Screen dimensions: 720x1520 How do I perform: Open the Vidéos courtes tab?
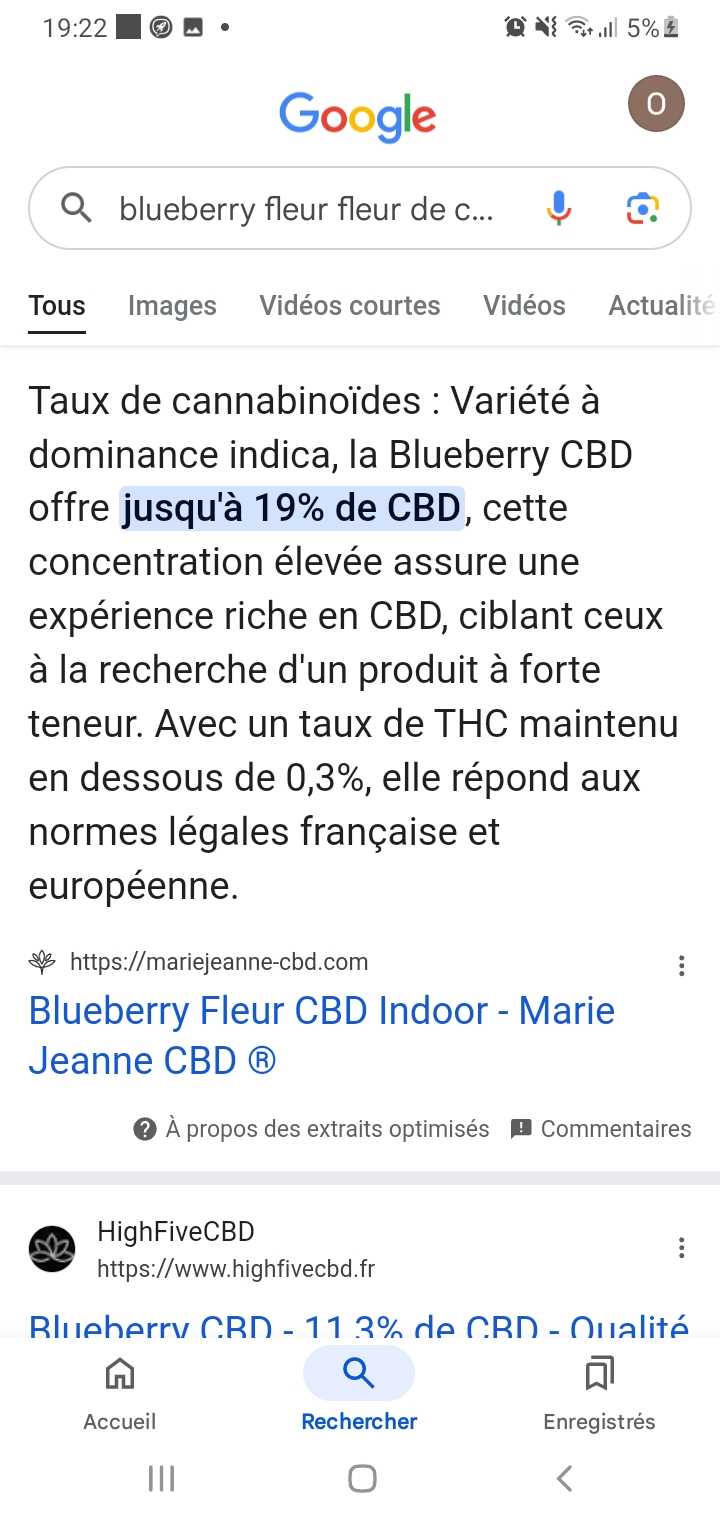[350, 306]
